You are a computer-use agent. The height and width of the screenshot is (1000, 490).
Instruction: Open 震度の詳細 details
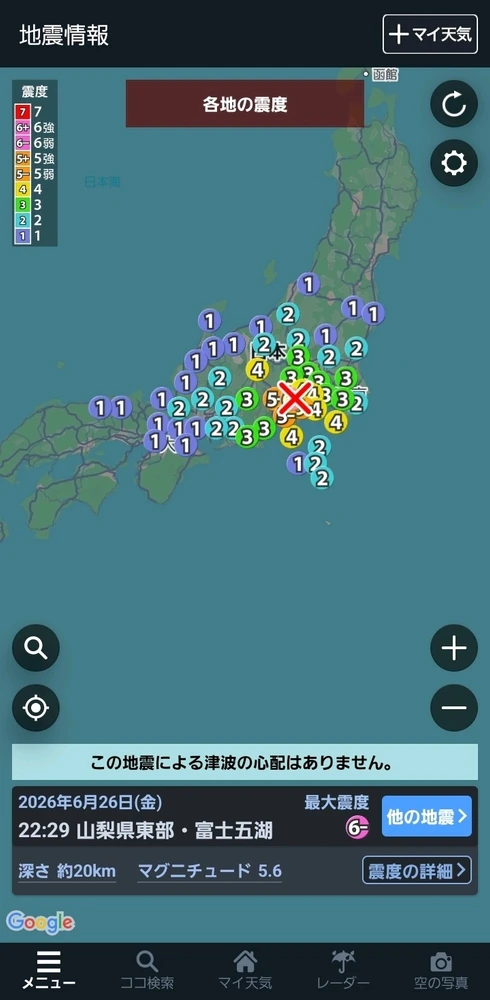tap(417, 870)
